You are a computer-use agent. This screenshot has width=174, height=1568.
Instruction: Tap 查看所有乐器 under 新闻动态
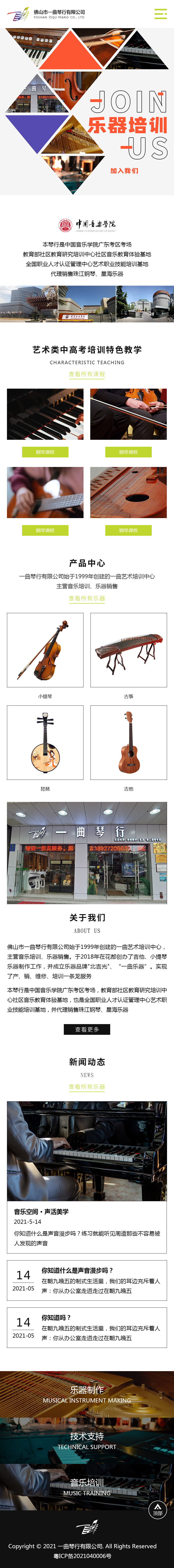click(x=87, y=1087)
